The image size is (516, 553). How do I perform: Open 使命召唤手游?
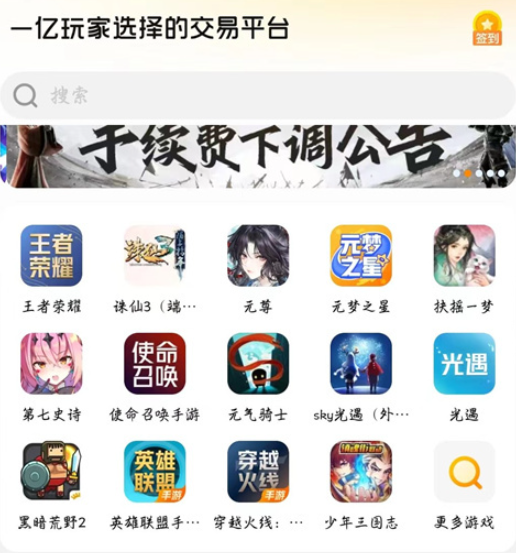click(155, 364)
